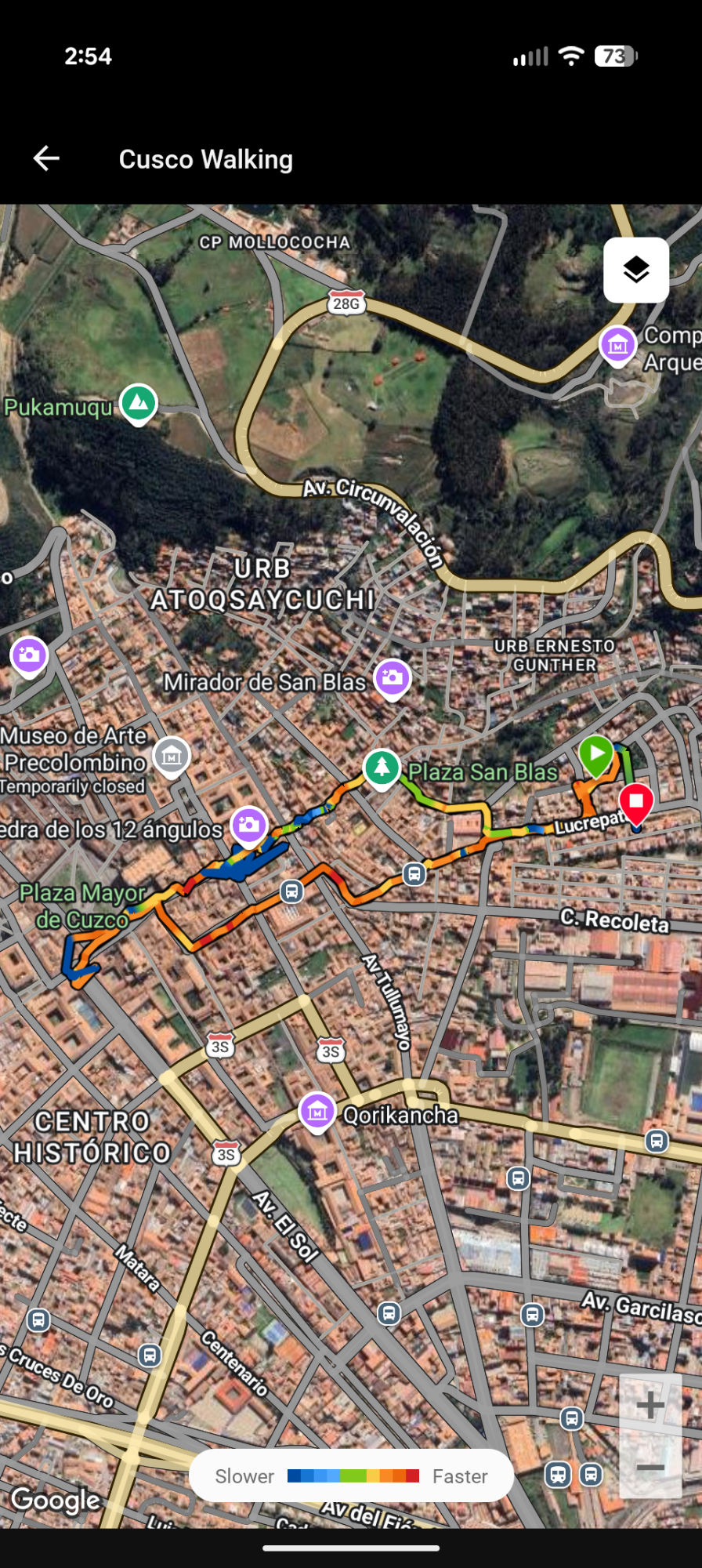The height and width of the screenshot is (1568, 702).
Task: Select Piedra de los 12 ángulos pin
Action: [249, 826]
